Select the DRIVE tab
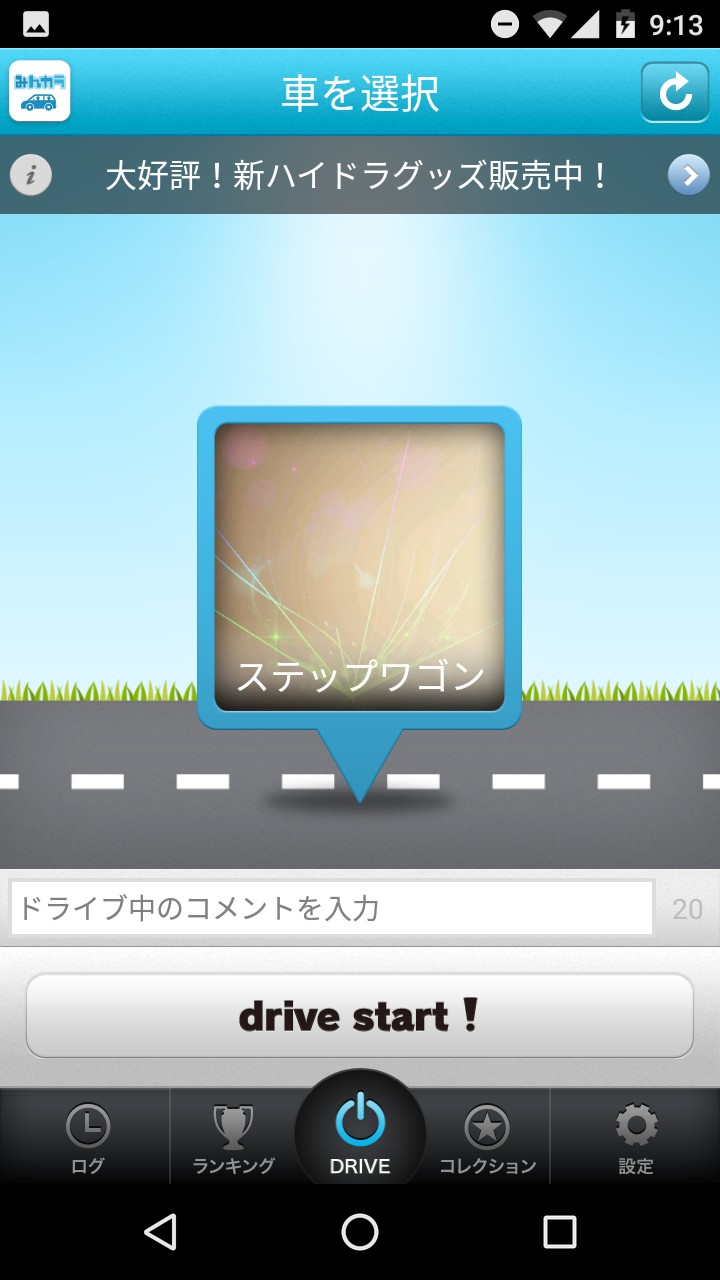Screen dimensions: 720x1280 (360, 1134)
